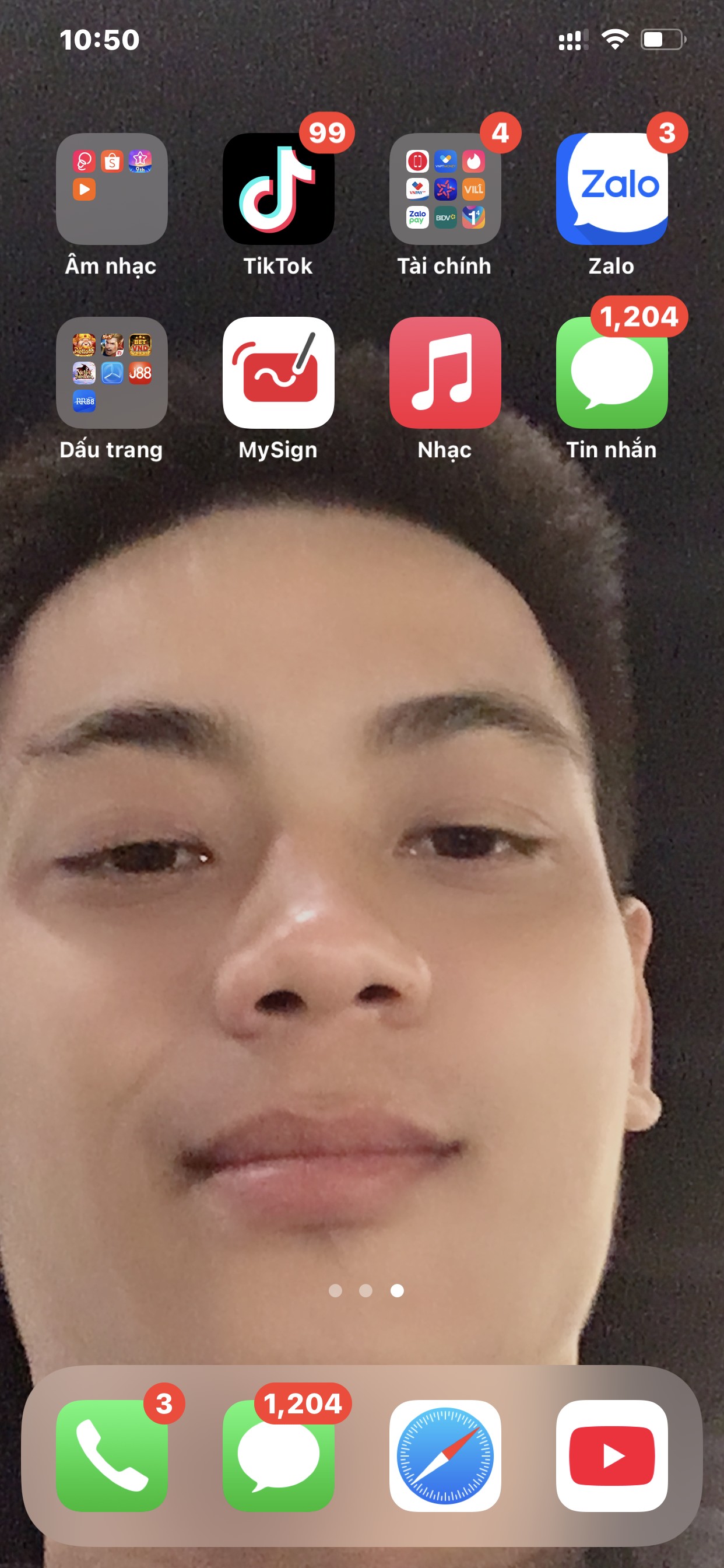Open the Tài chính folder

(445, 188)
